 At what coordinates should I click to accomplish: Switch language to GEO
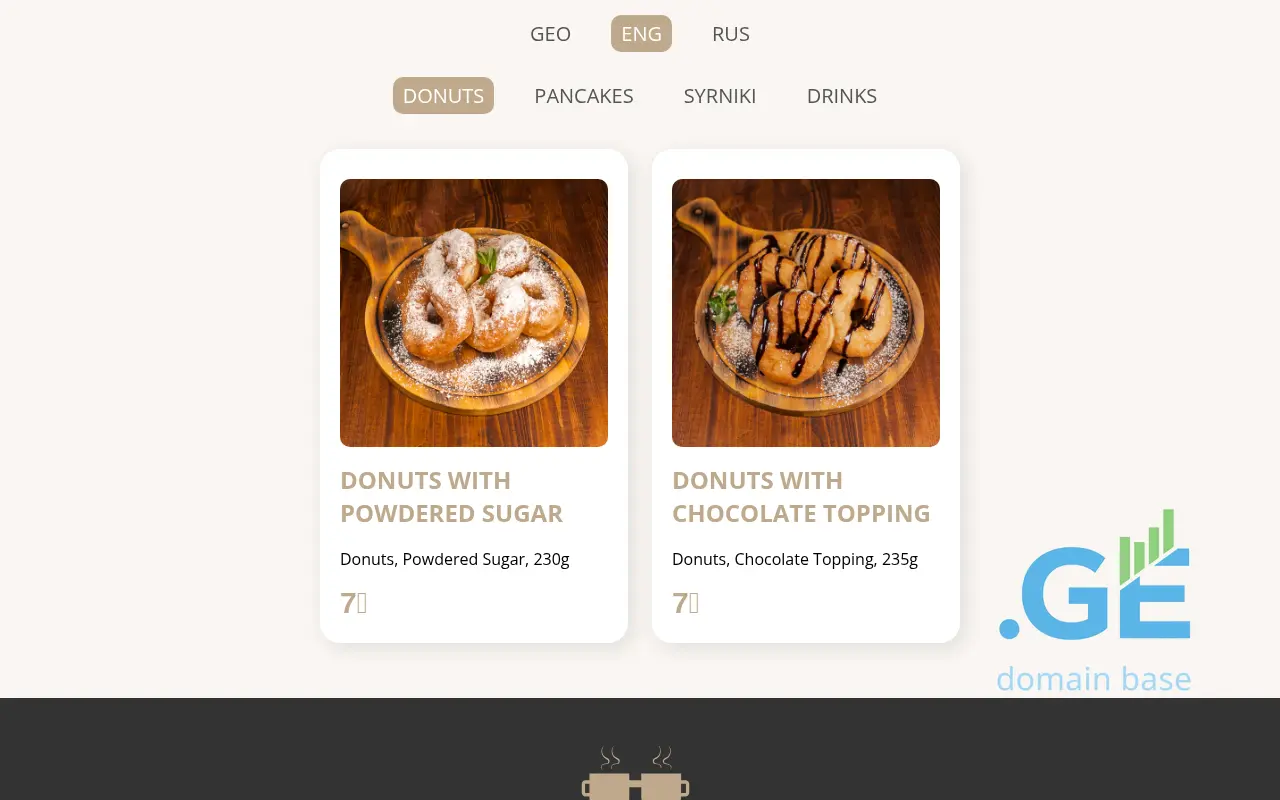coord(550,34)
